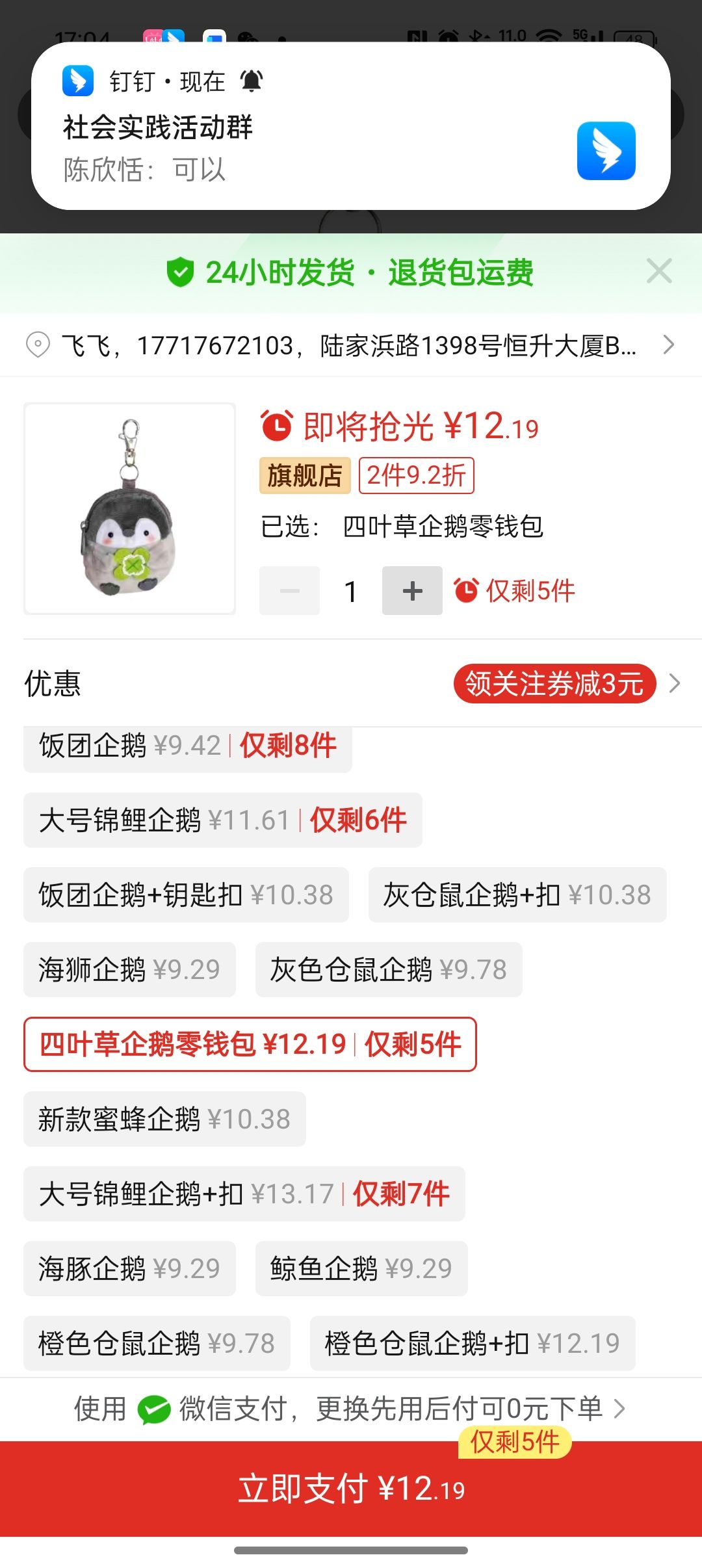Choose the 海豚企鹅 ¥9.29 option
The width and height of the screenshot is (702, 1568).
click(x=129, y=1269)
